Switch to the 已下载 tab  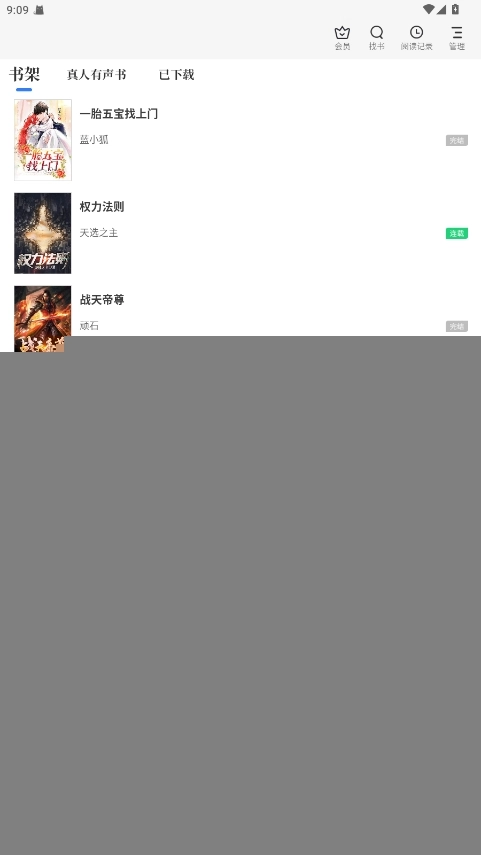coord(176,75)
